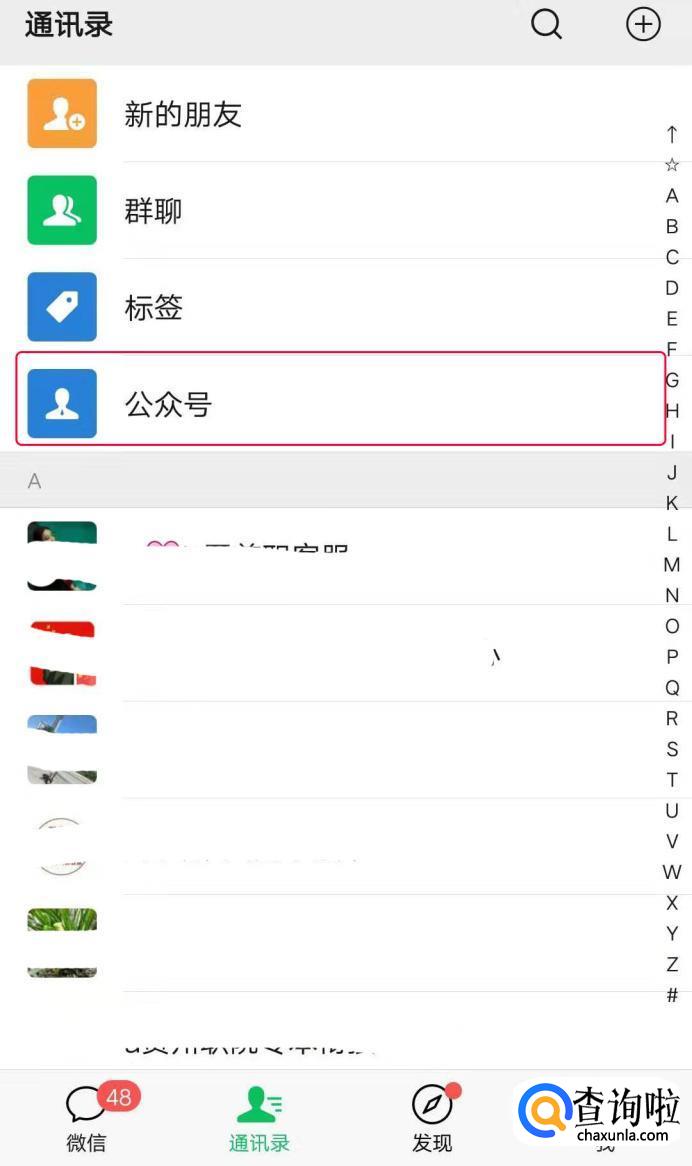
Task: Jump to letter M in index
Action: pyautogui.click(x=672, y=565)
